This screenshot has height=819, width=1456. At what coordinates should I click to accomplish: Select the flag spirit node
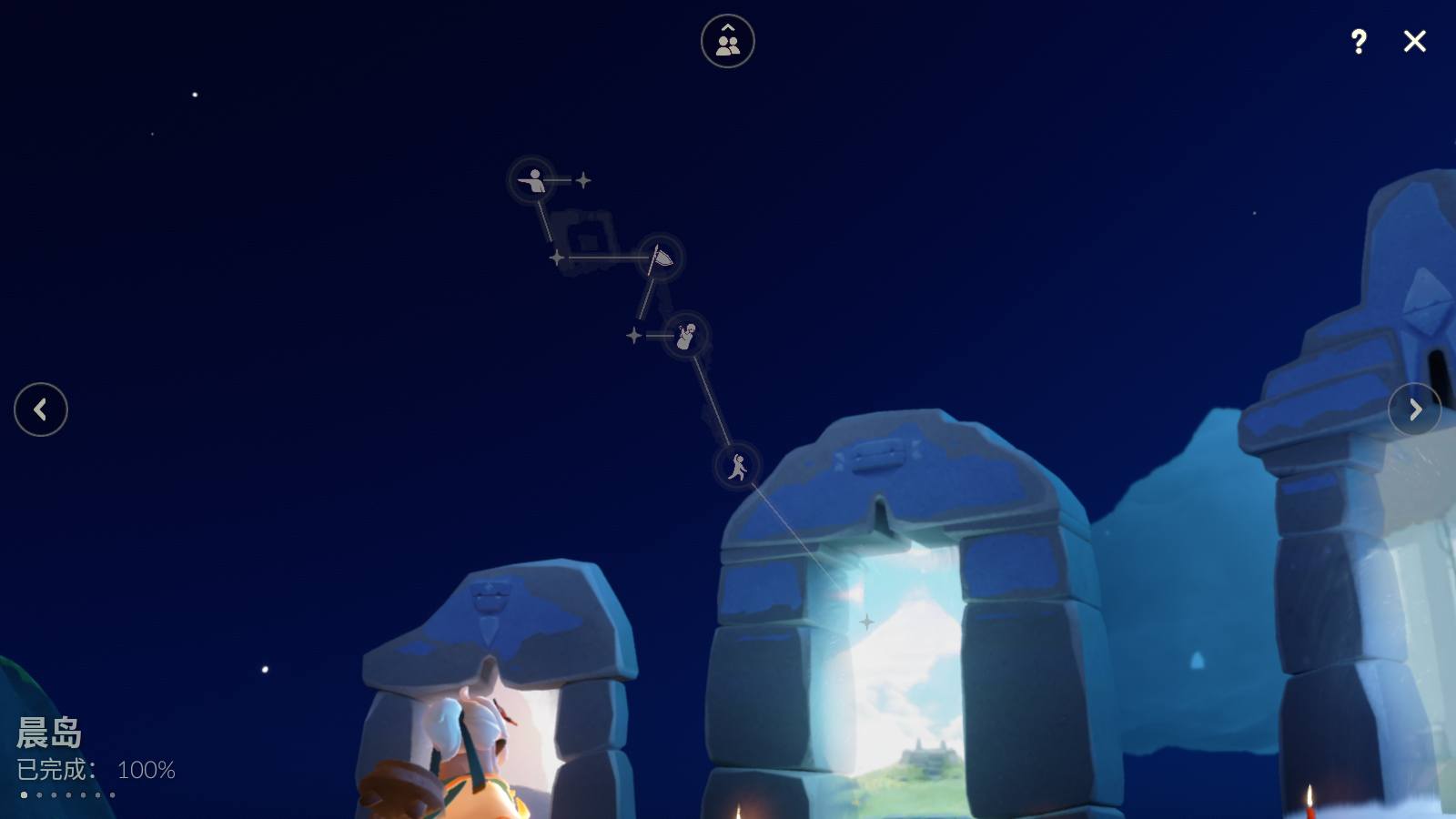(660, 258)
